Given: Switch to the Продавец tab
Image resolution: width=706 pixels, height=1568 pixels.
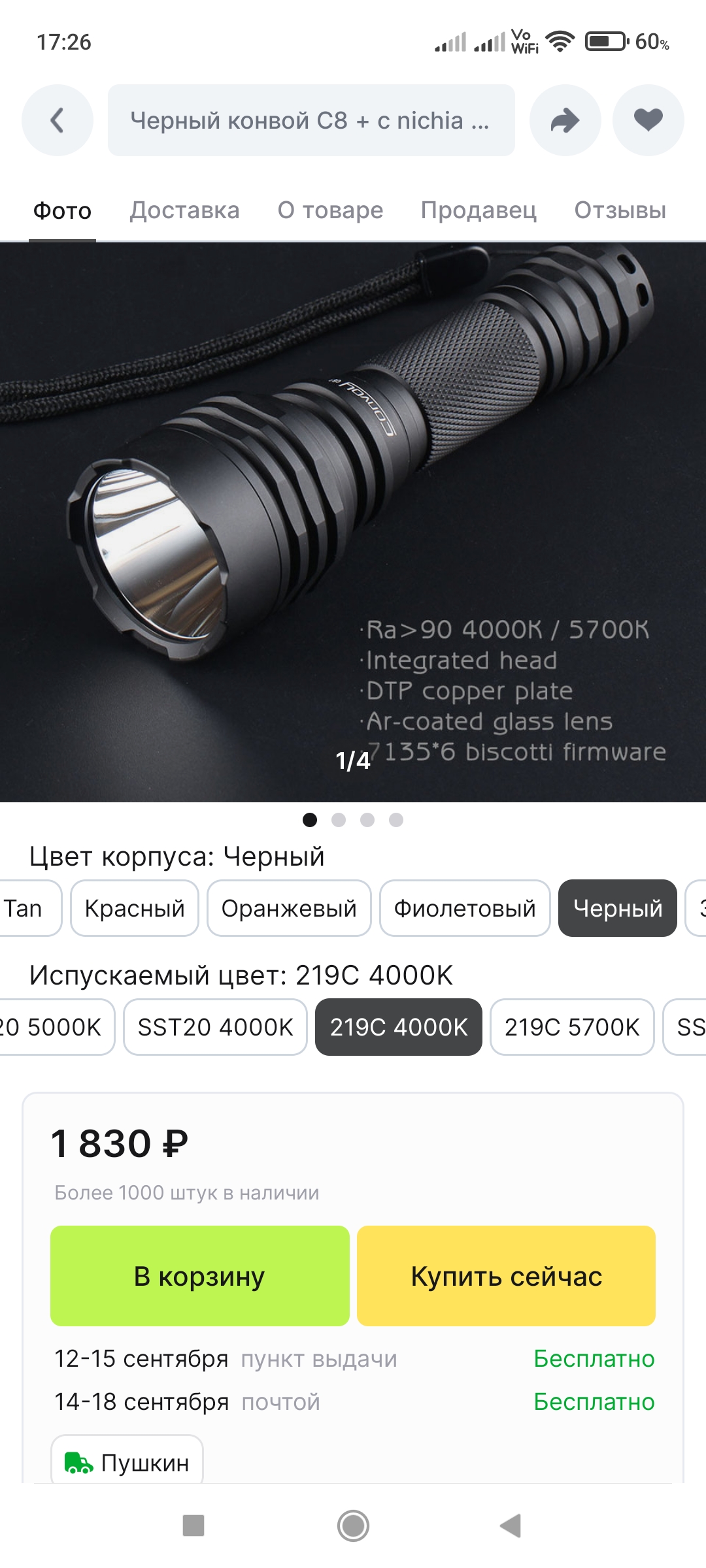Looking at the screenshot, I should [479, 210].
